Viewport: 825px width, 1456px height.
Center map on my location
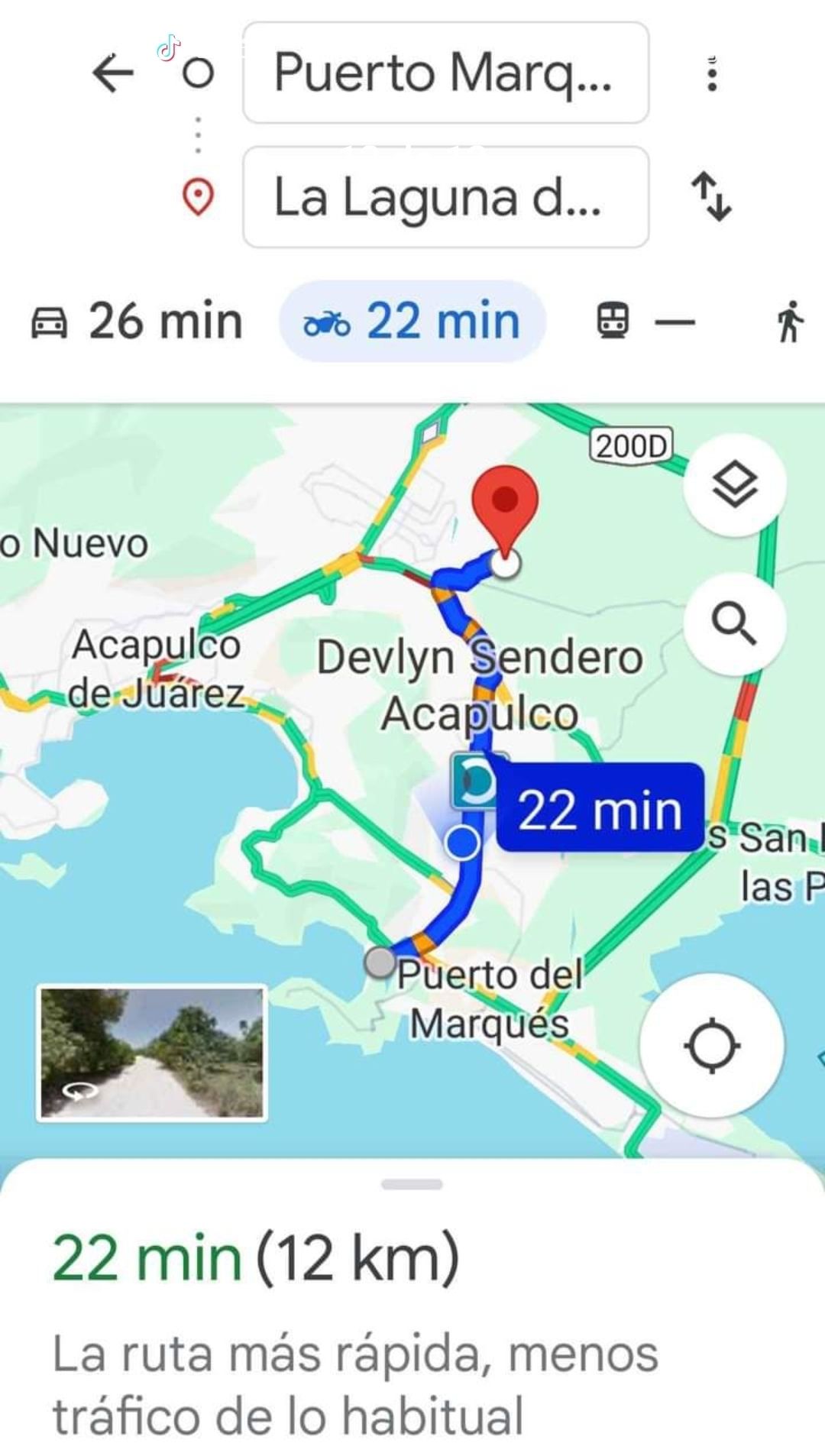tap(712, 1046)
